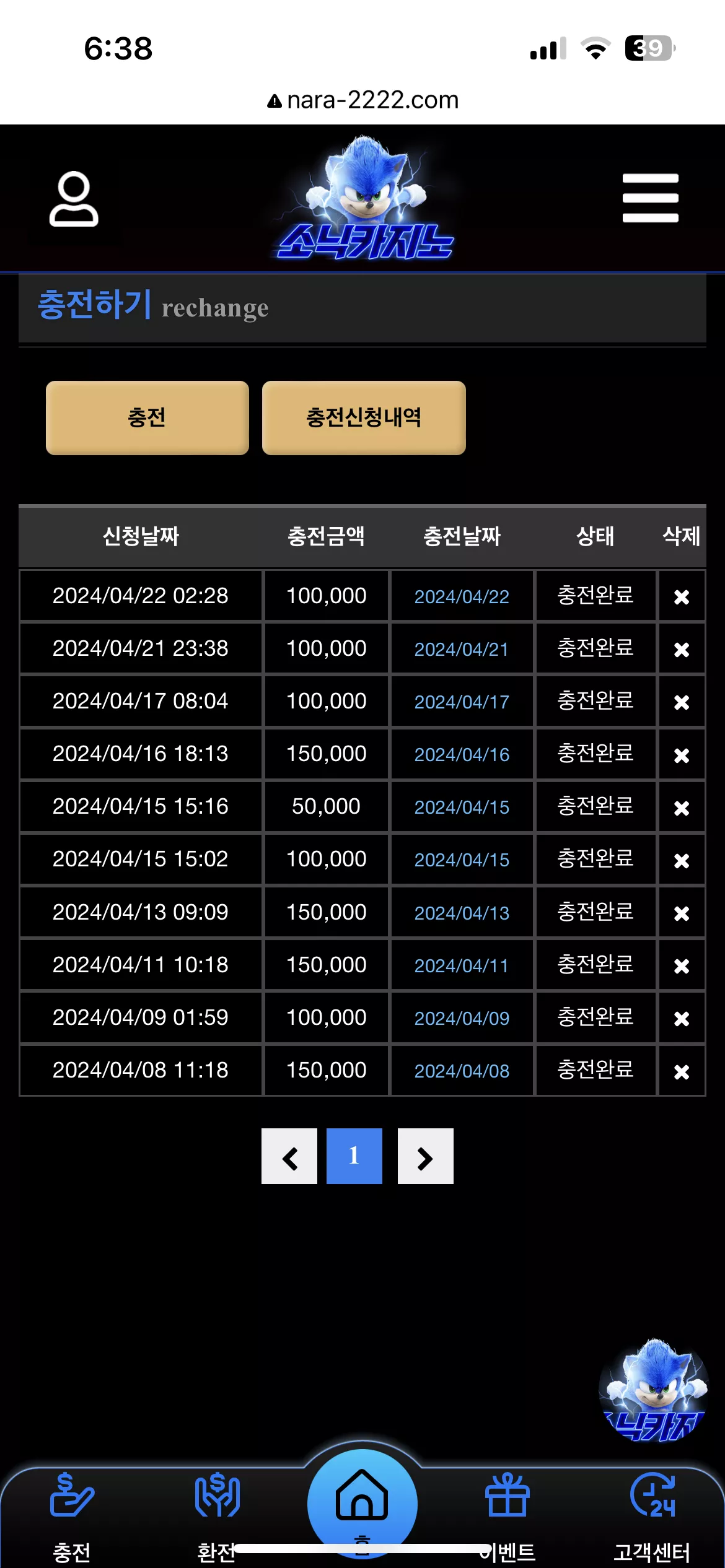
Task: Delete the 2024/04/15 15:16 record
Action: pos(682,808)
